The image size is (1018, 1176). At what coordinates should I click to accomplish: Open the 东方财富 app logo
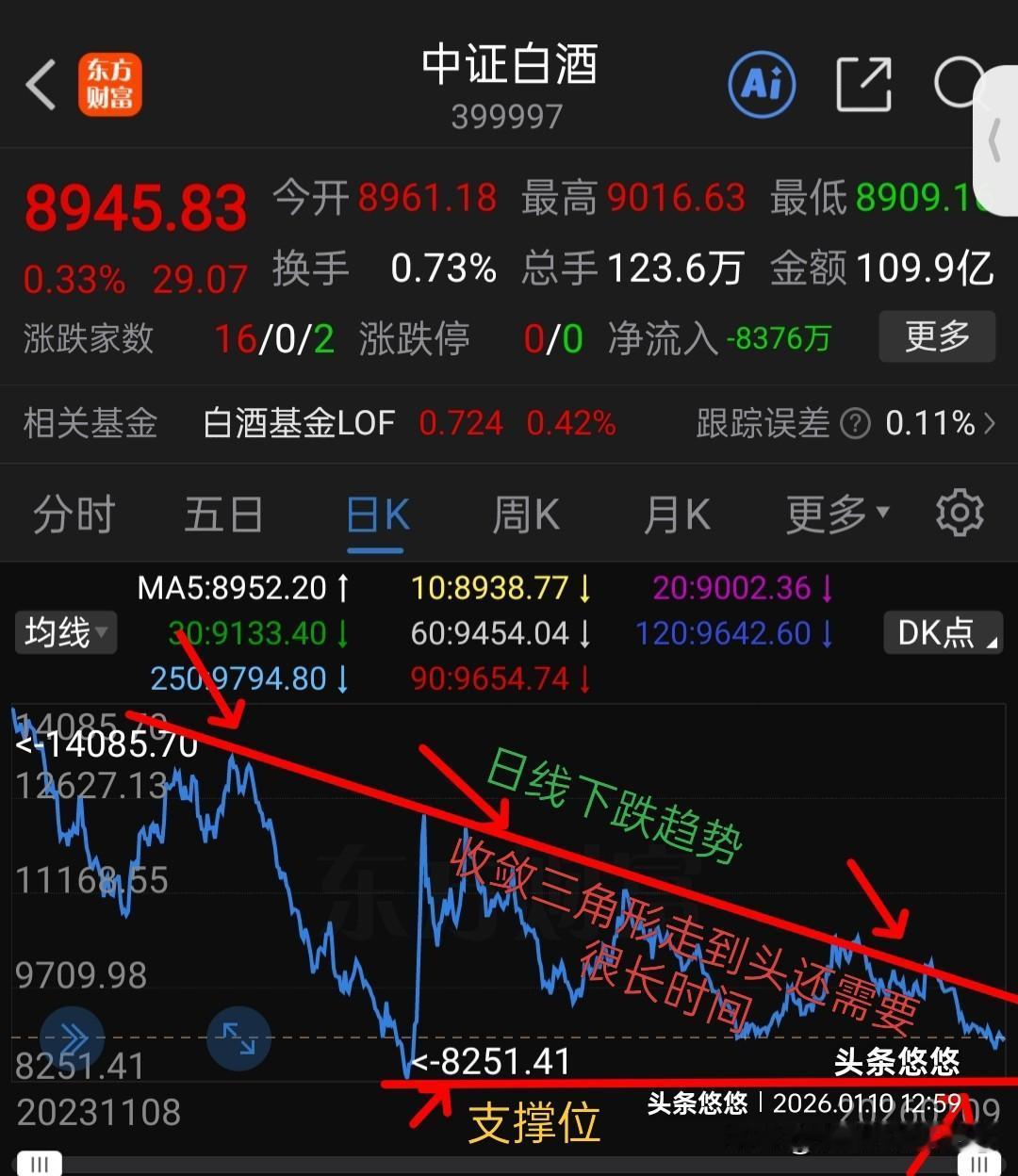click(x=110, y=84)
